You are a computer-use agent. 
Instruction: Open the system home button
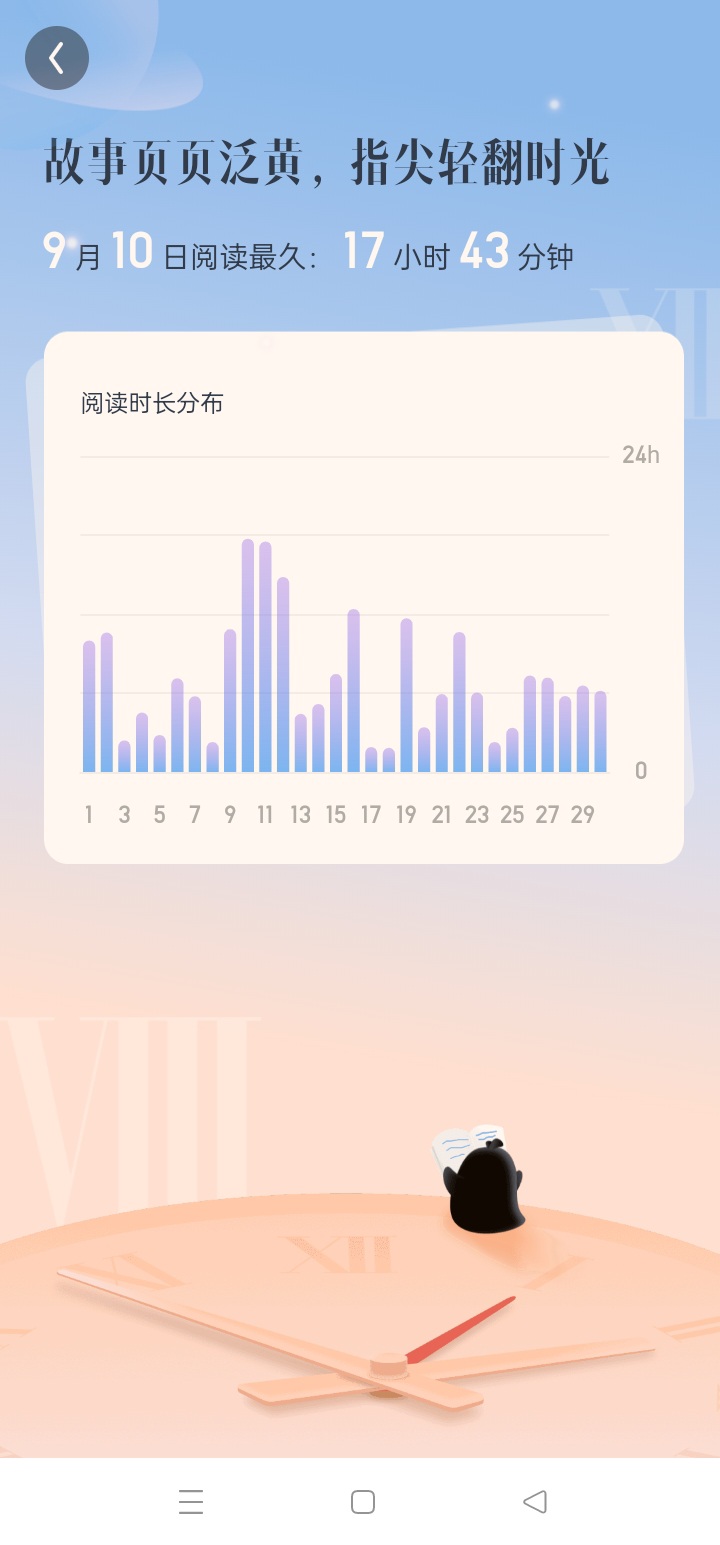(x=363, y=1501)
